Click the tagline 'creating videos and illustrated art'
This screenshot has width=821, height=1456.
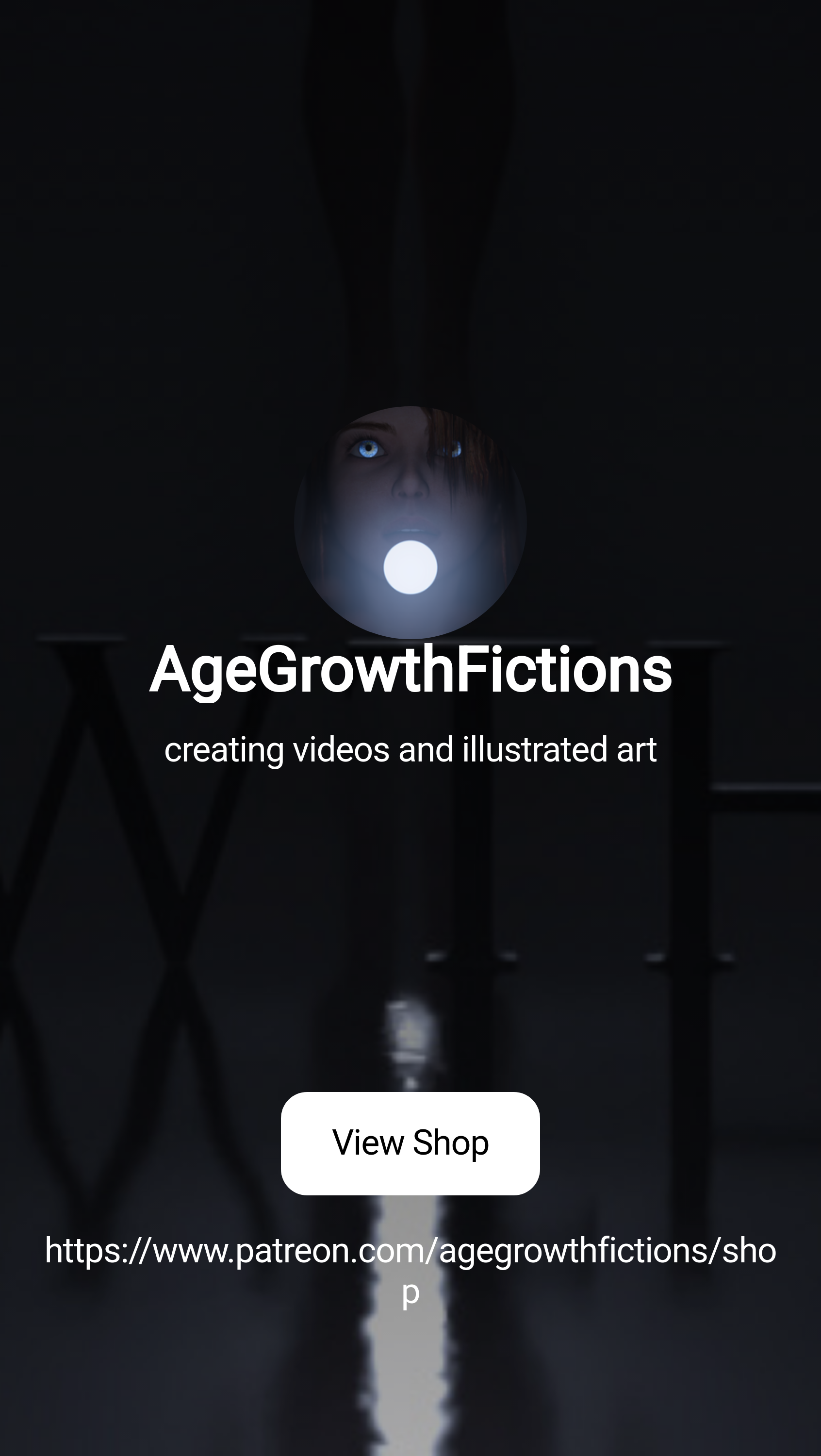point(411,750)
